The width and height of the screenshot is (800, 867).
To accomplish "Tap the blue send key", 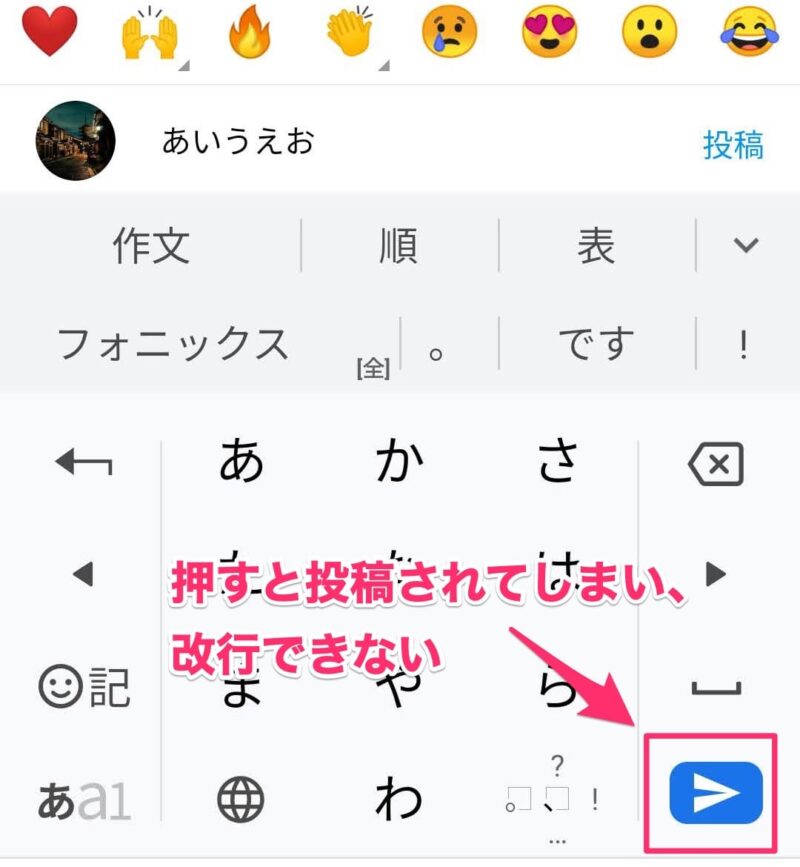I will point(715,793).
